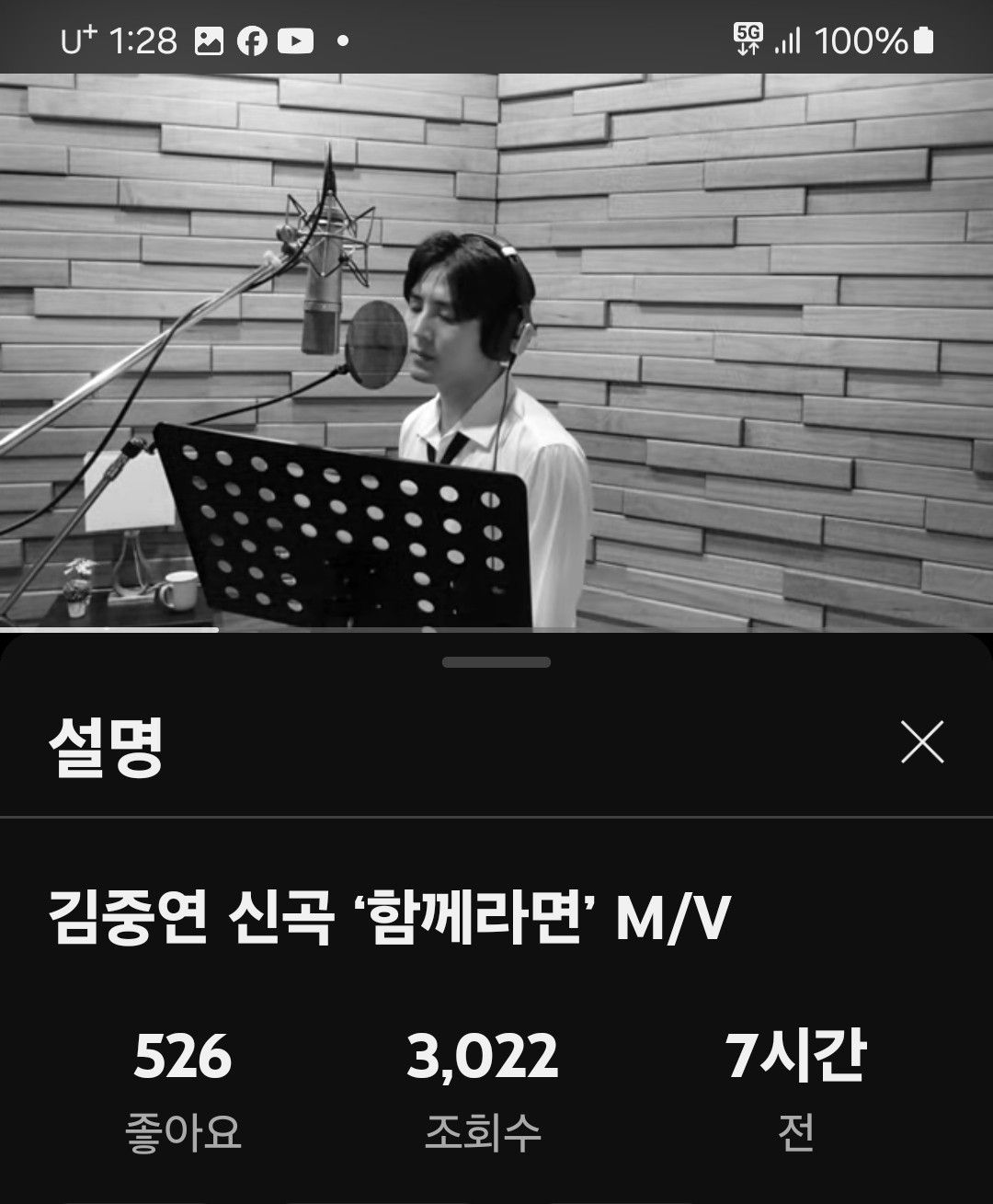This screenshot has width=993, height=1204.
Task: Tap the video player to show controls
Action: tap(496, 351)
